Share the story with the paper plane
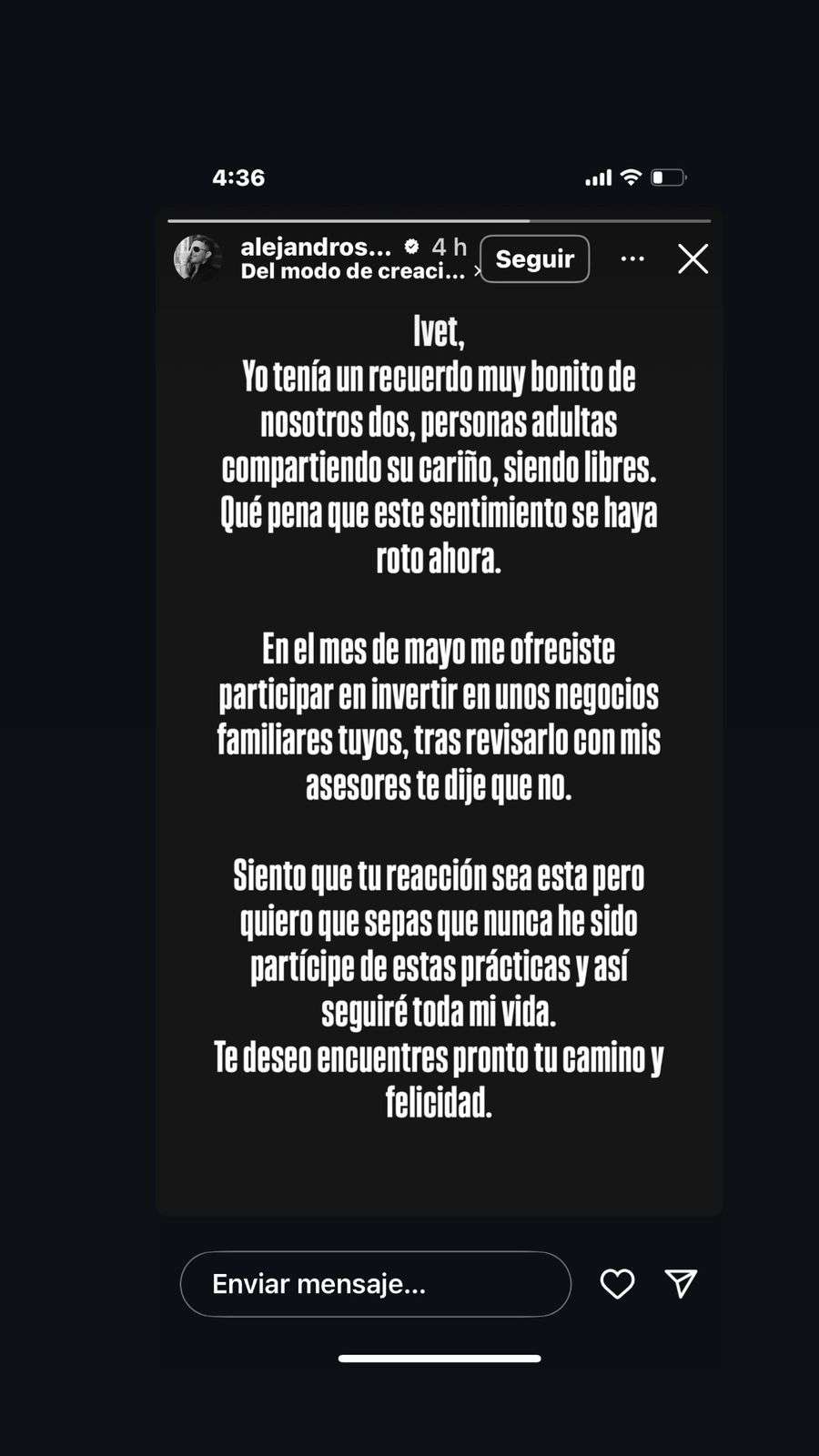The width and height of the screenshot is (819, 1456). [682, 1283]
